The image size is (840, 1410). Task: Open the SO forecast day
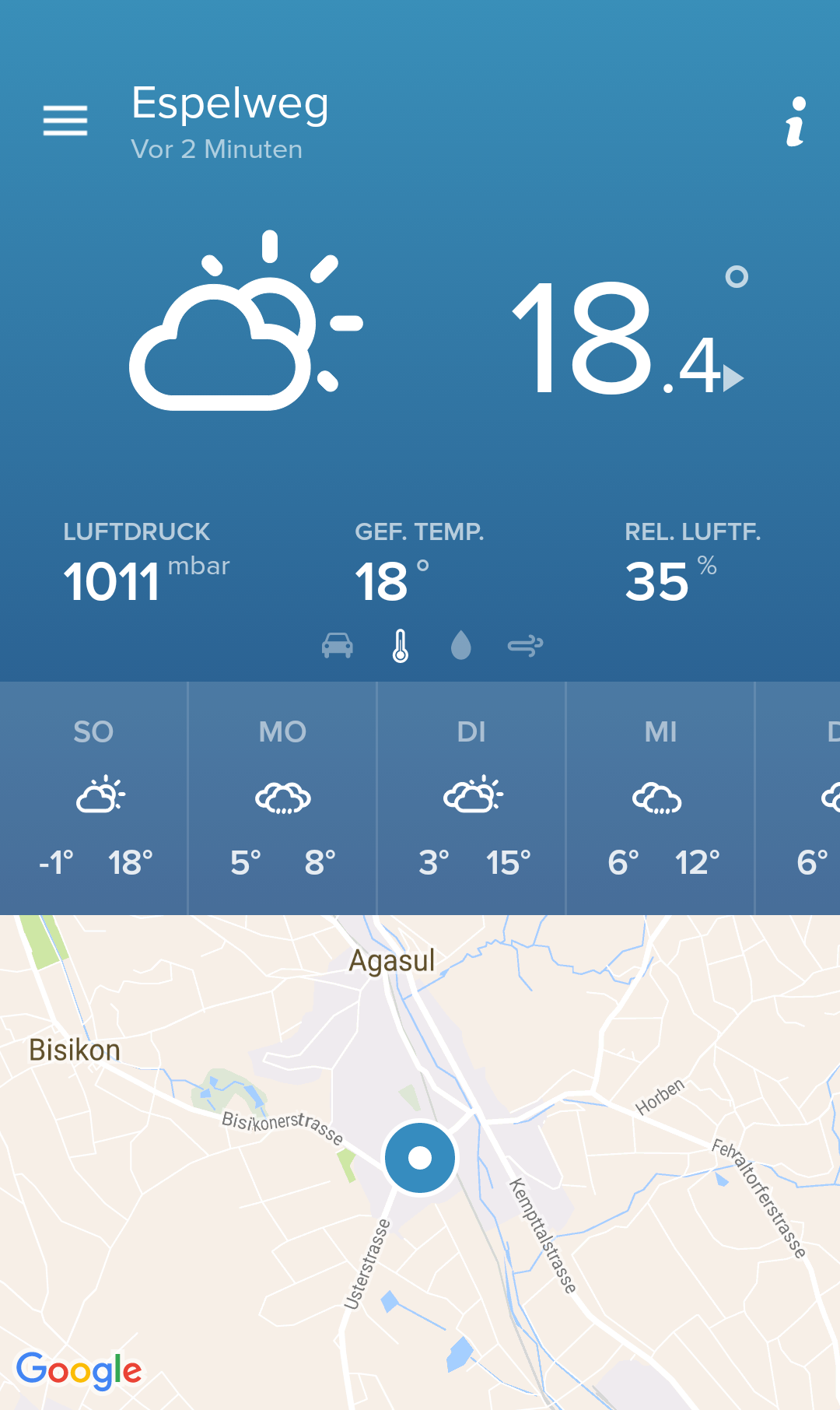pyautogui.click(x=94, y=798)
